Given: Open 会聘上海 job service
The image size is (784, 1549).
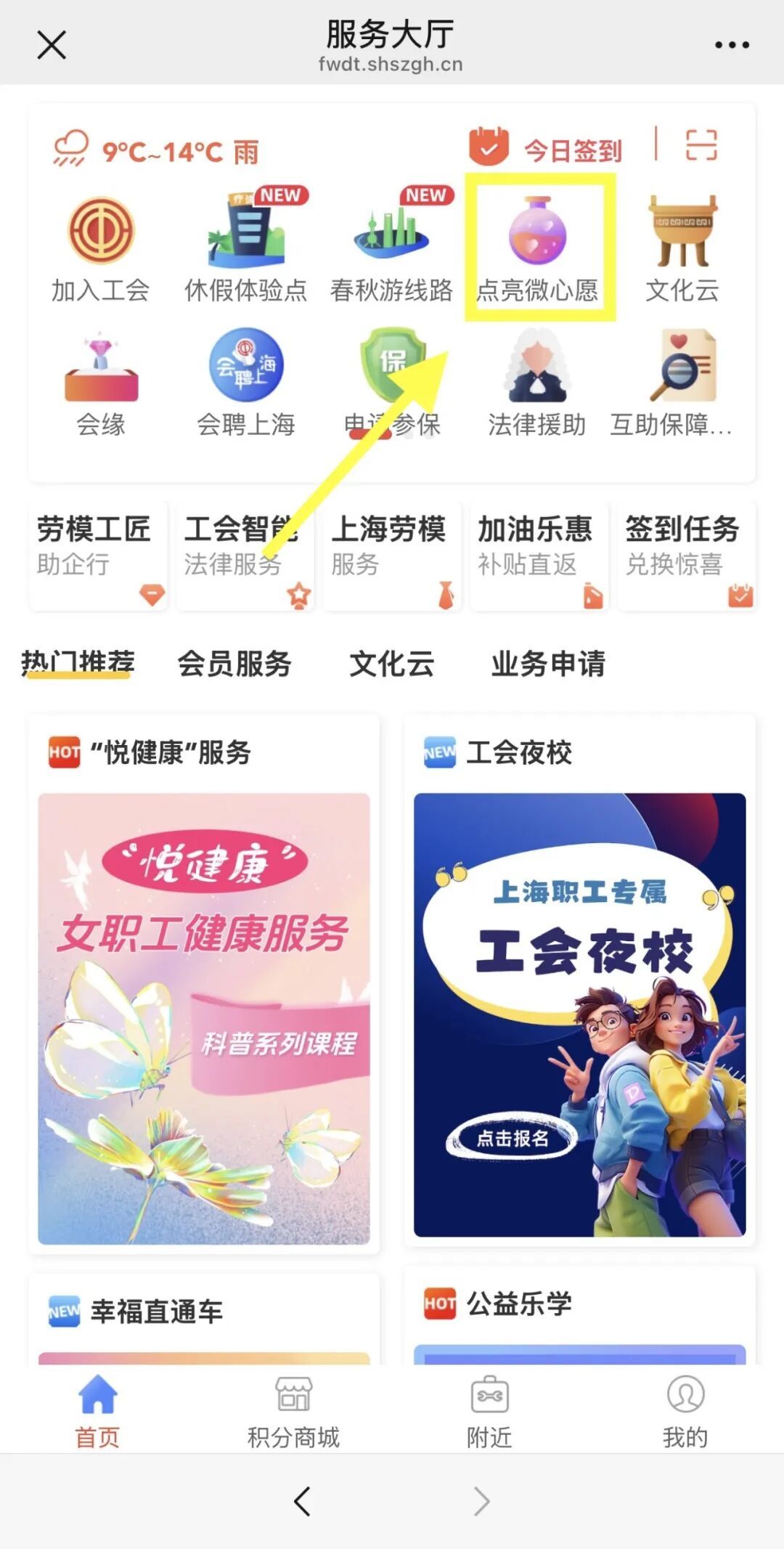Looking at the screenshot, I should click(246, 383).
